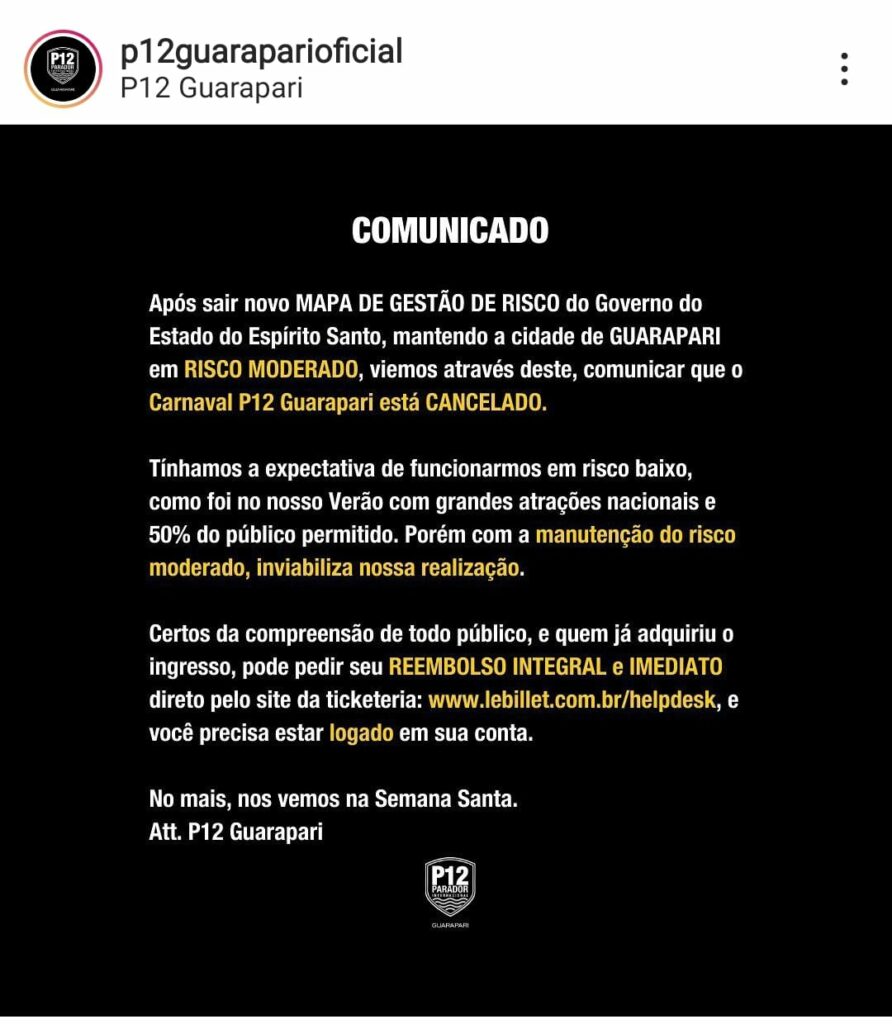Open the p12guaraparioficial profile picture
Image resolution: width=892 pixels, height=1024 pixels.
(x=63, y=68)
